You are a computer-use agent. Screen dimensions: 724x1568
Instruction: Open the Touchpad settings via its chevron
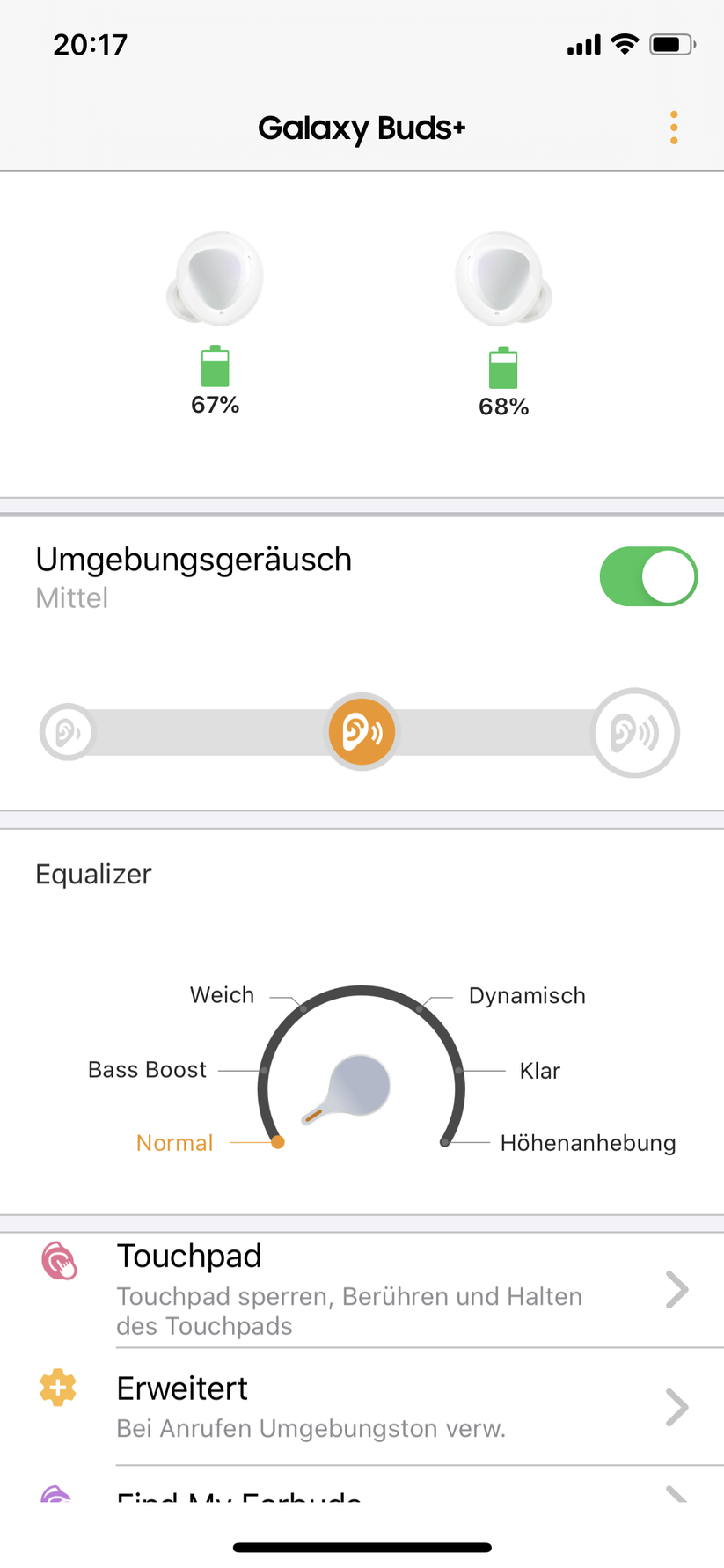[x=676, y=1290]
